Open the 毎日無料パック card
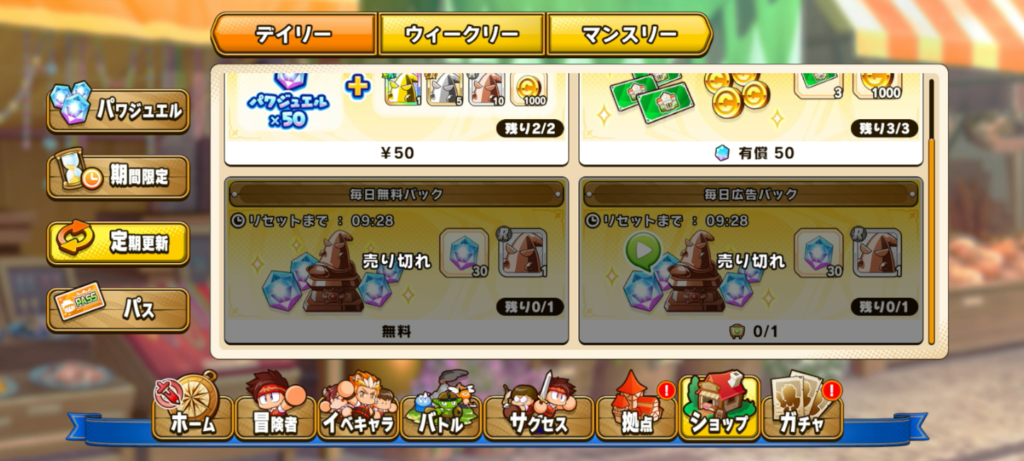This screenshot has height=461, width=1024. click(x=396, y=262)
